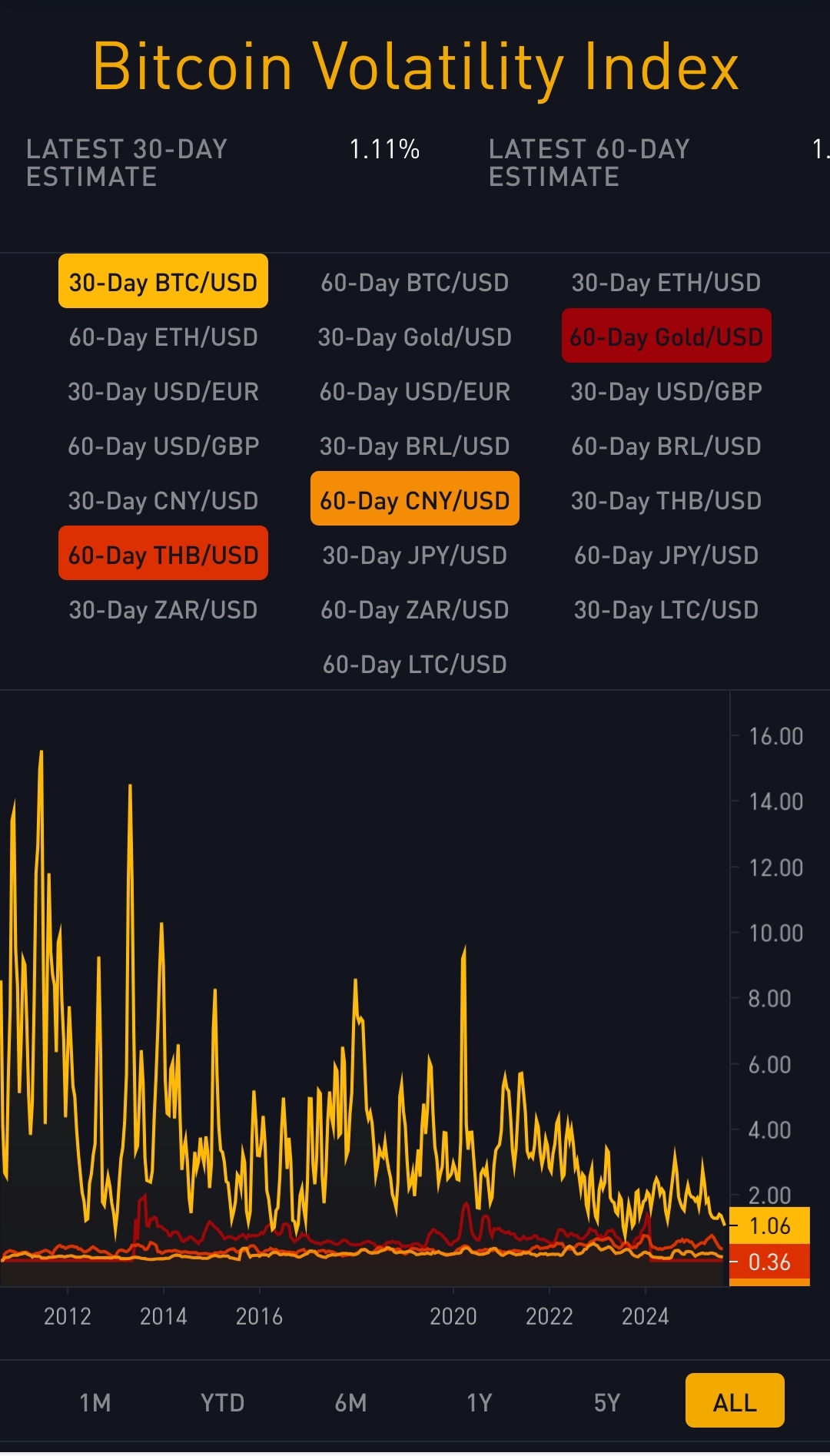
Task: Enable the 60-Day BTC/USD series
Action: click(x=414, y=282)
